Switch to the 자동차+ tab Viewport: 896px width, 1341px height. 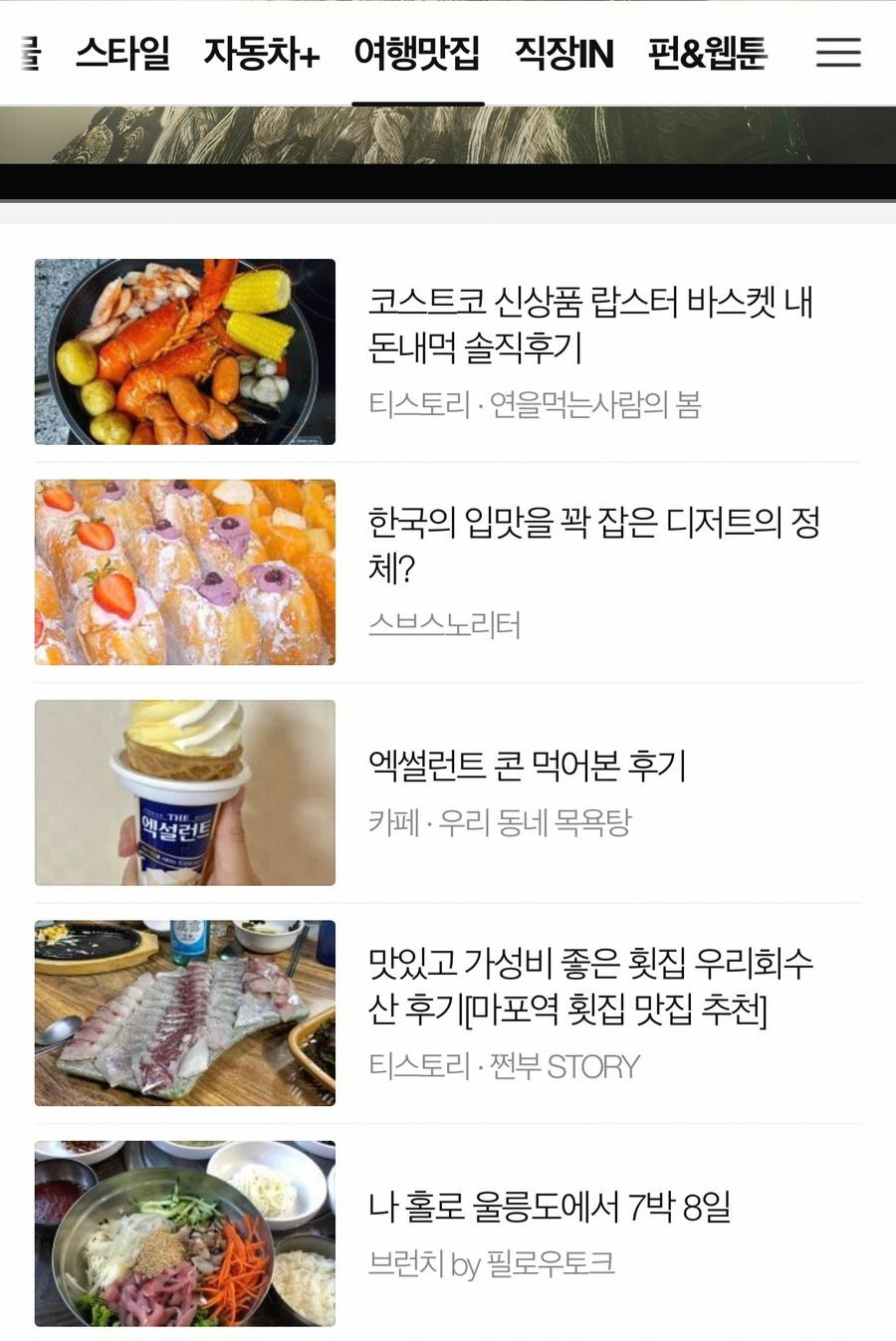pos(261,53)
